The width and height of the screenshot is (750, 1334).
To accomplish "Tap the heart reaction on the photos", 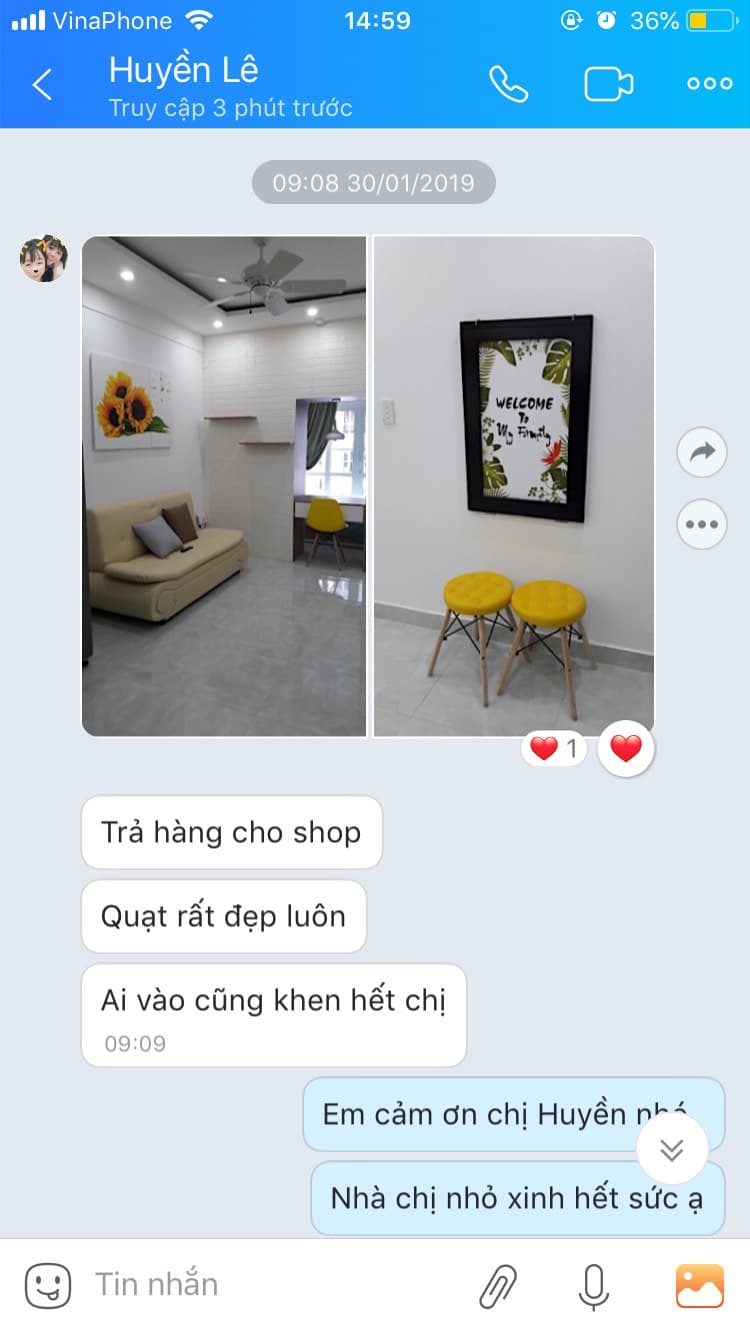I will pos(625,747).
